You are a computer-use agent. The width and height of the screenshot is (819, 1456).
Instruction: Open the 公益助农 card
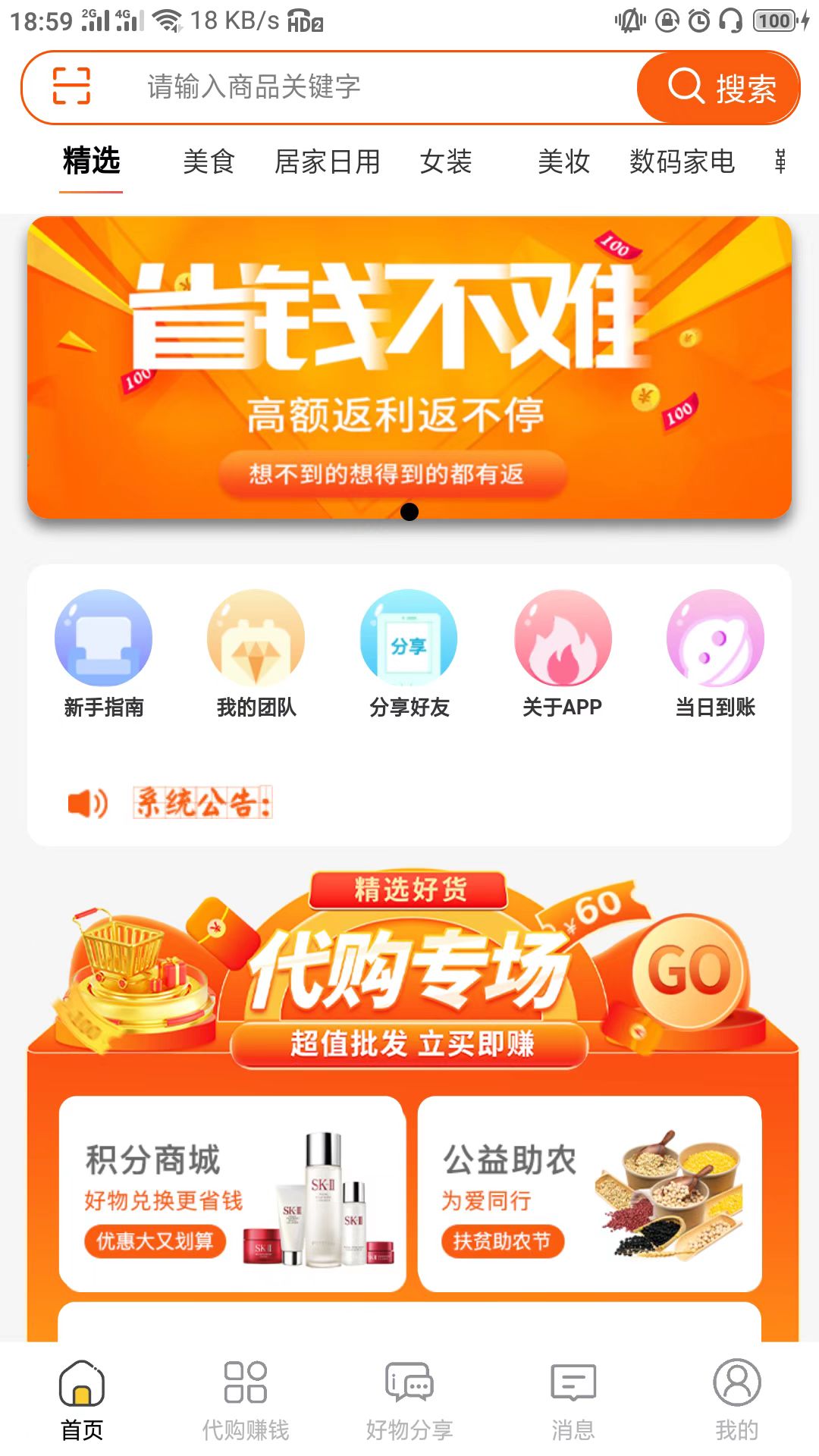589,1194
